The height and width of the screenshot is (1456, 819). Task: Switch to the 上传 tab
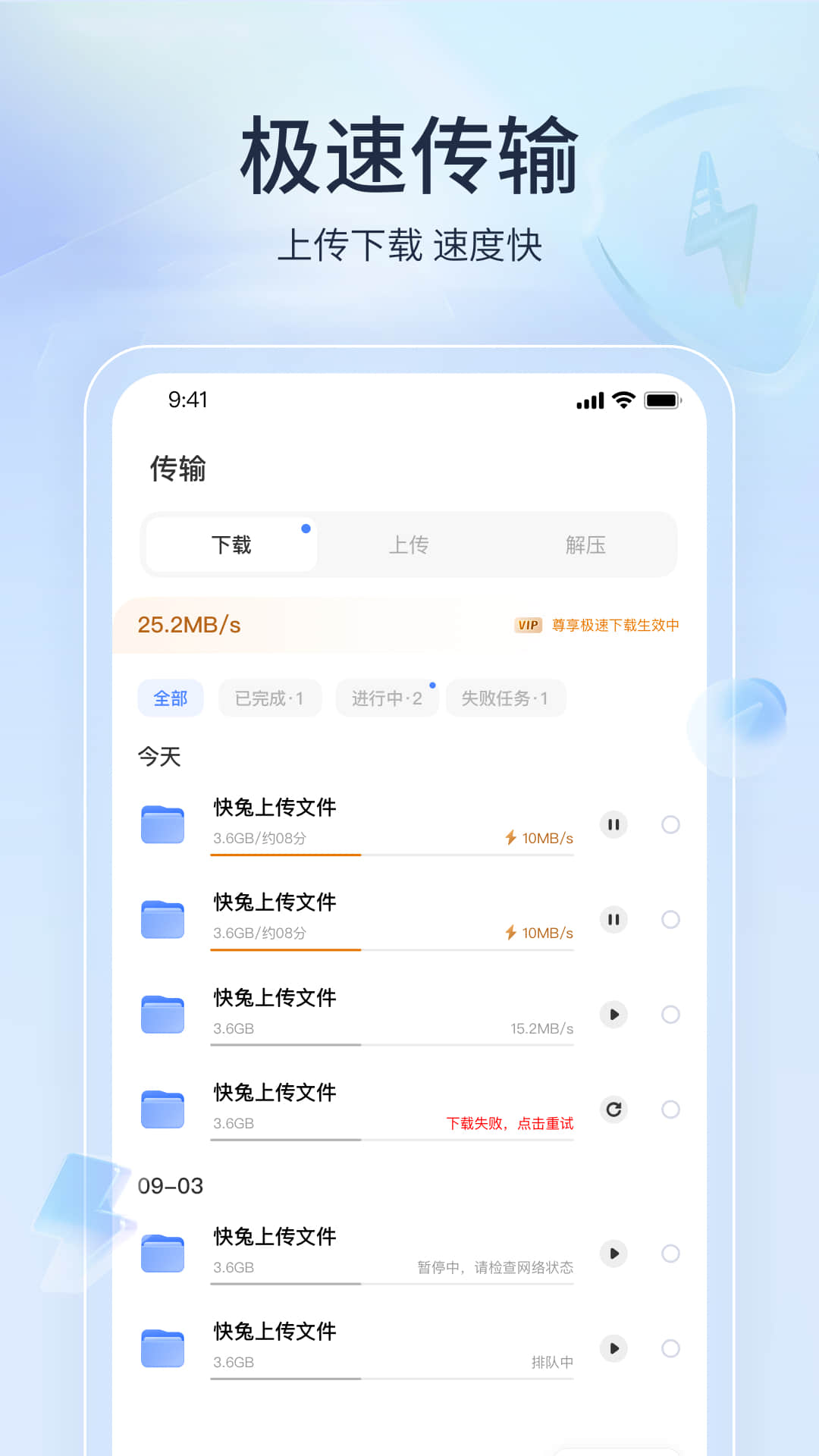[409, 544]
